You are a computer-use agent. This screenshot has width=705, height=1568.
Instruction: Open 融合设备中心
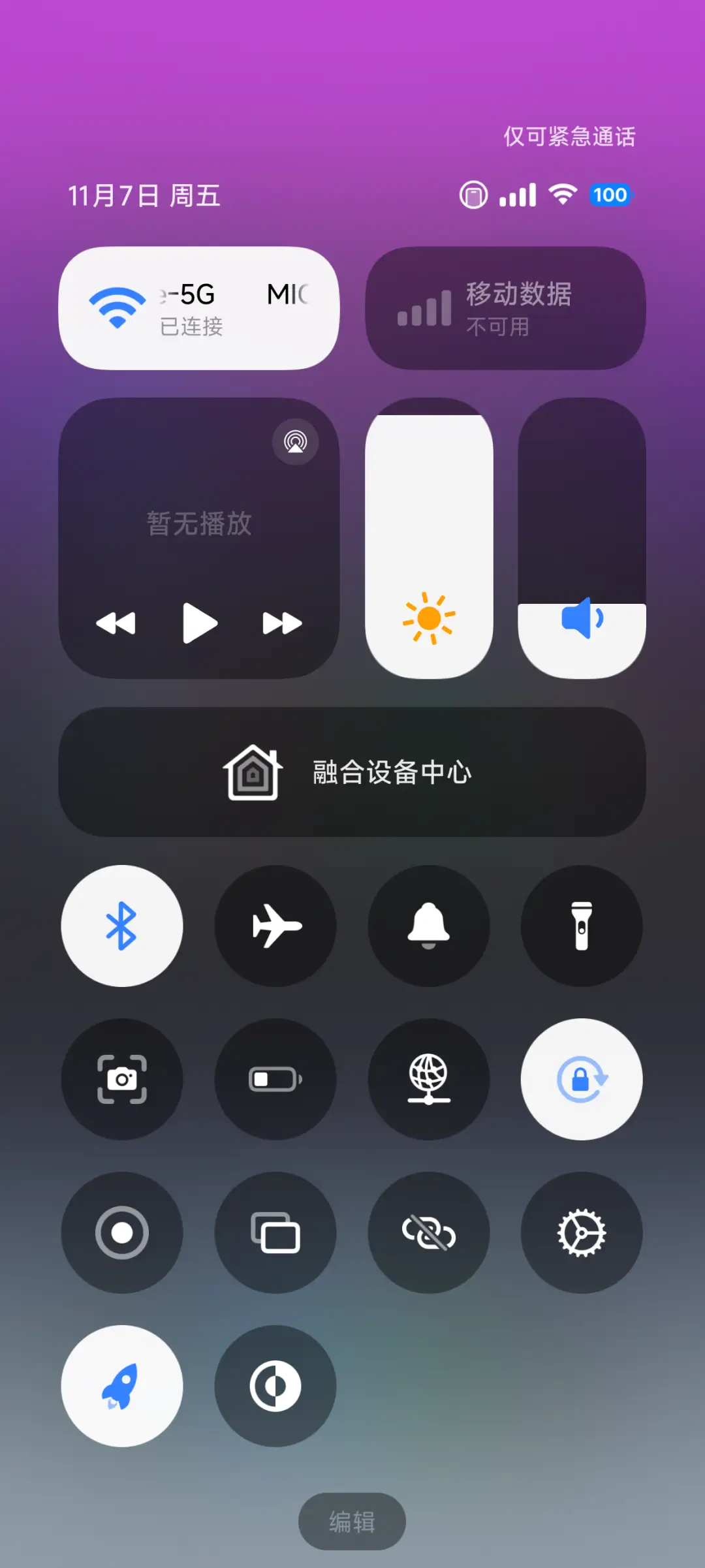(352, 772)
